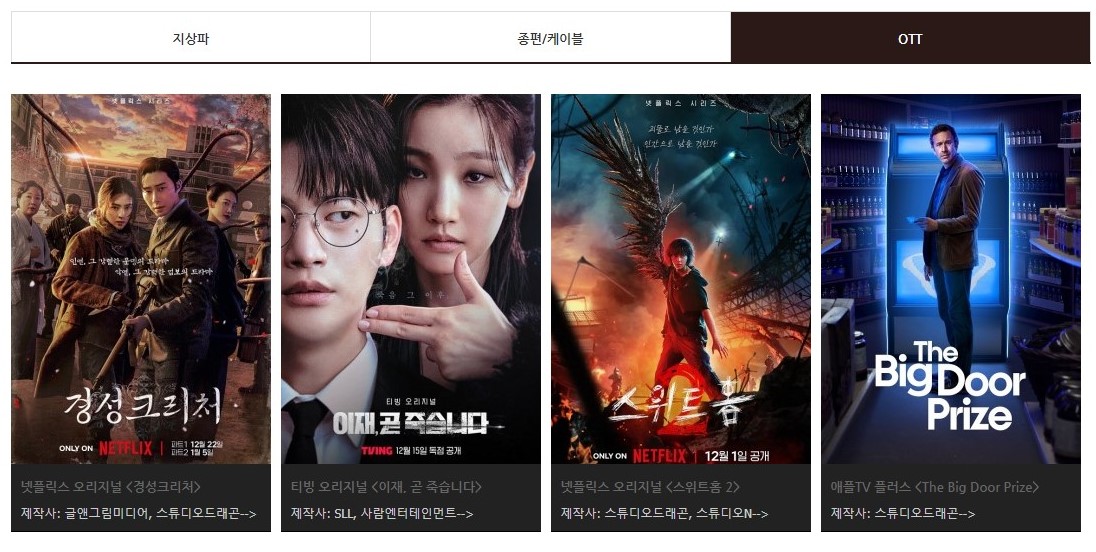
Task: Switch to the 지상파 tab
Action: click(x=190, y=39)
